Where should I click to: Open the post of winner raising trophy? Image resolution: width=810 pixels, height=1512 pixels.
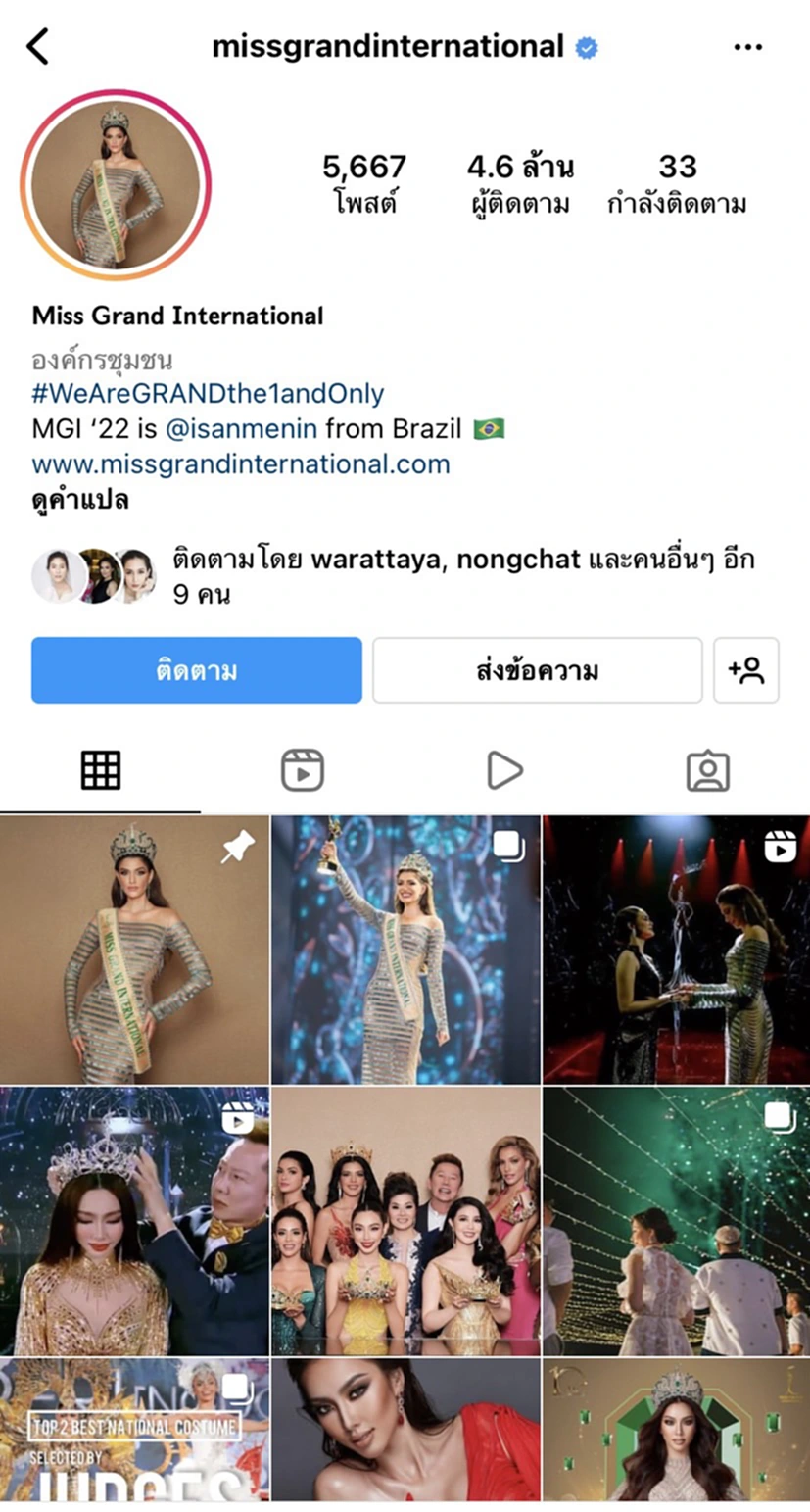405,949
